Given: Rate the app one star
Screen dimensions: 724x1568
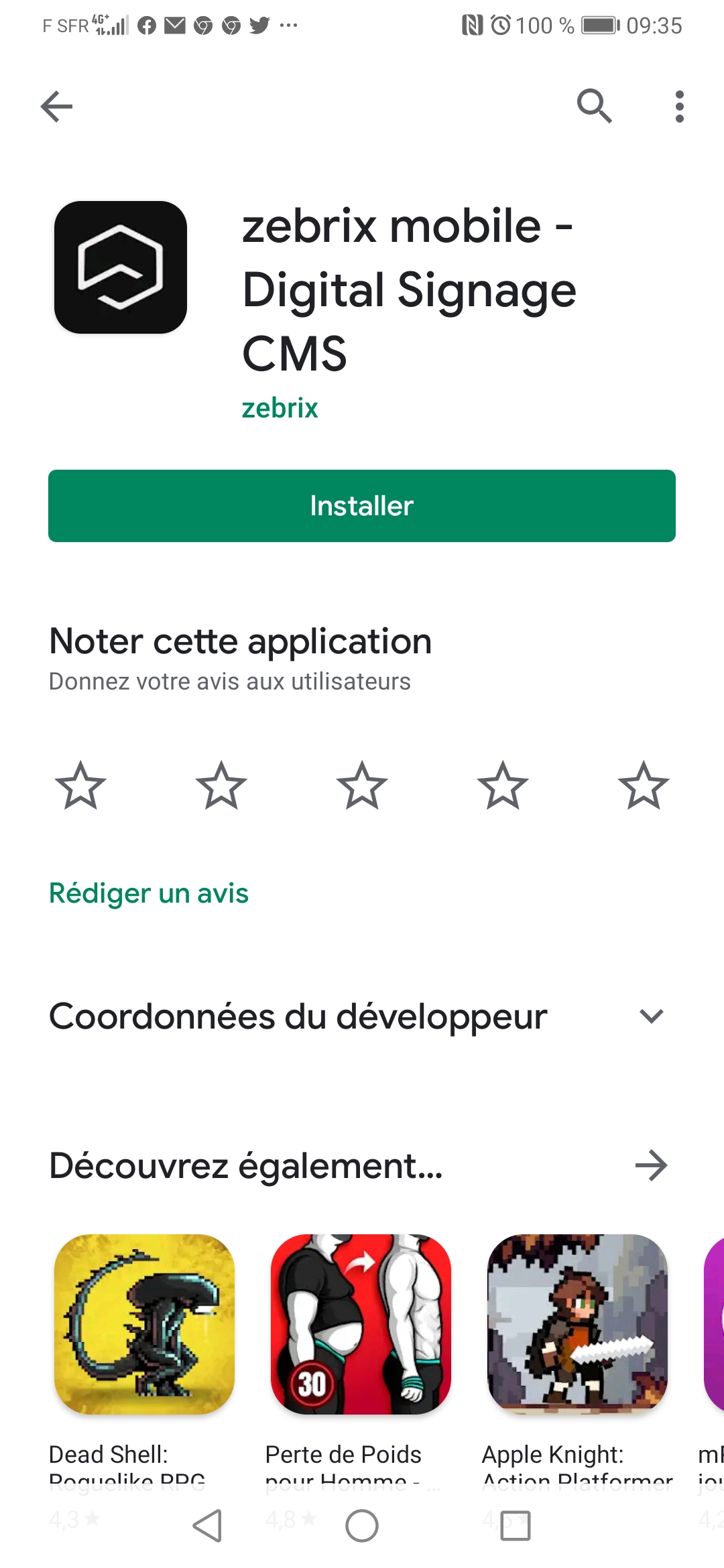Looking at the screenshot, I should tap(80, 786).
